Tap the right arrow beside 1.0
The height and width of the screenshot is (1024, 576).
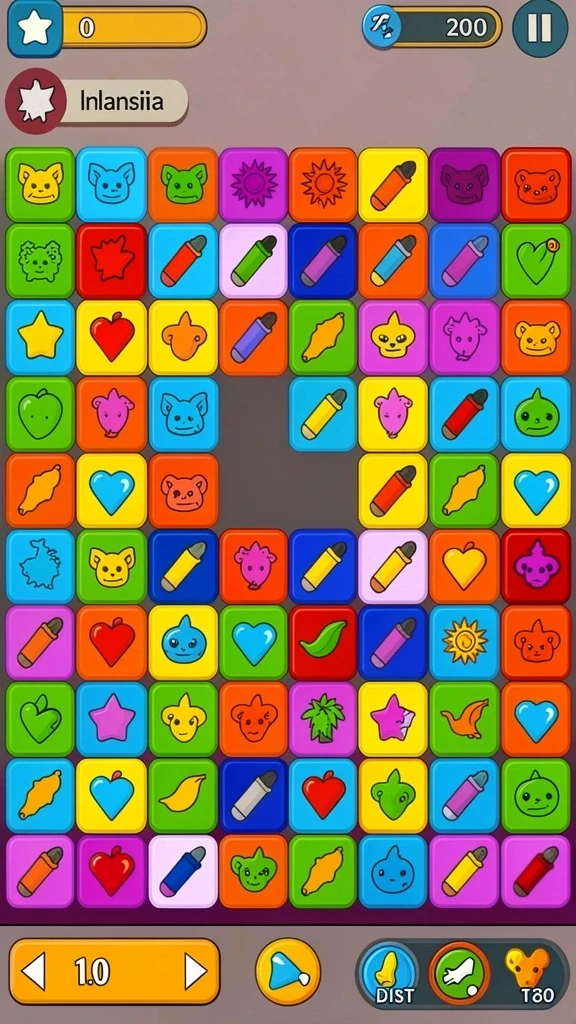click(x=195, y=971)
